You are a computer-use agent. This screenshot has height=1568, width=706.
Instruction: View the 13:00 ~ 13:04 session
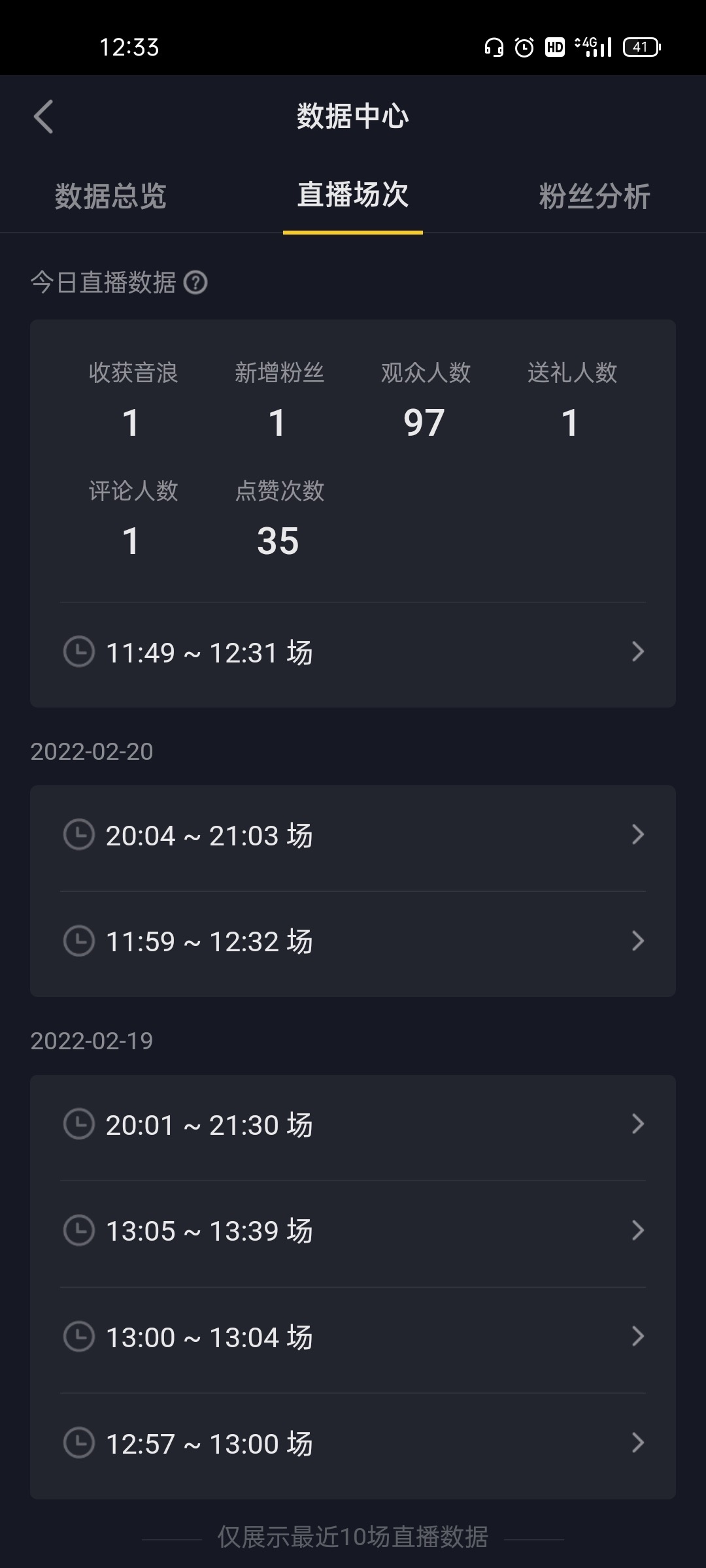(x=353, y=1337)
